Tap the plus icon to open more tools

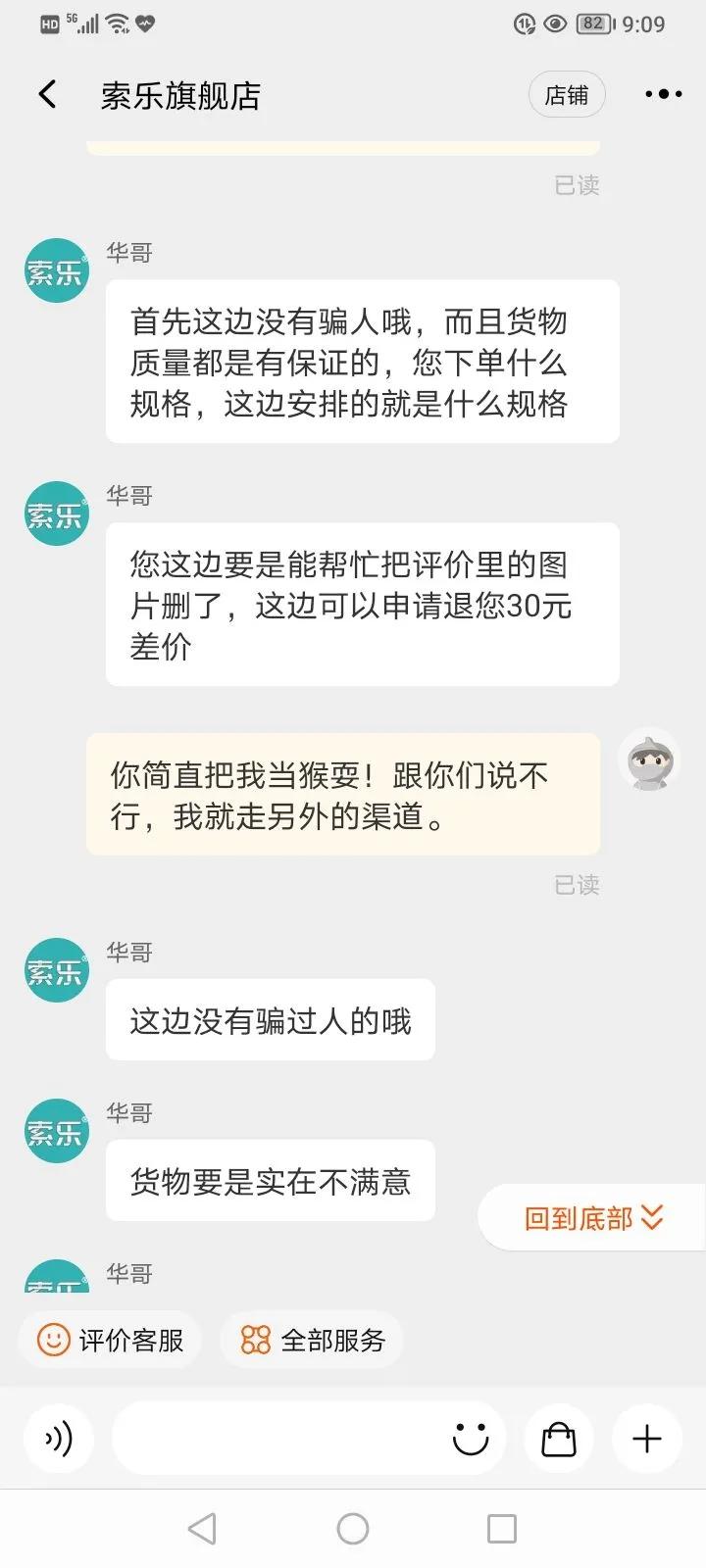(646, 1439)
